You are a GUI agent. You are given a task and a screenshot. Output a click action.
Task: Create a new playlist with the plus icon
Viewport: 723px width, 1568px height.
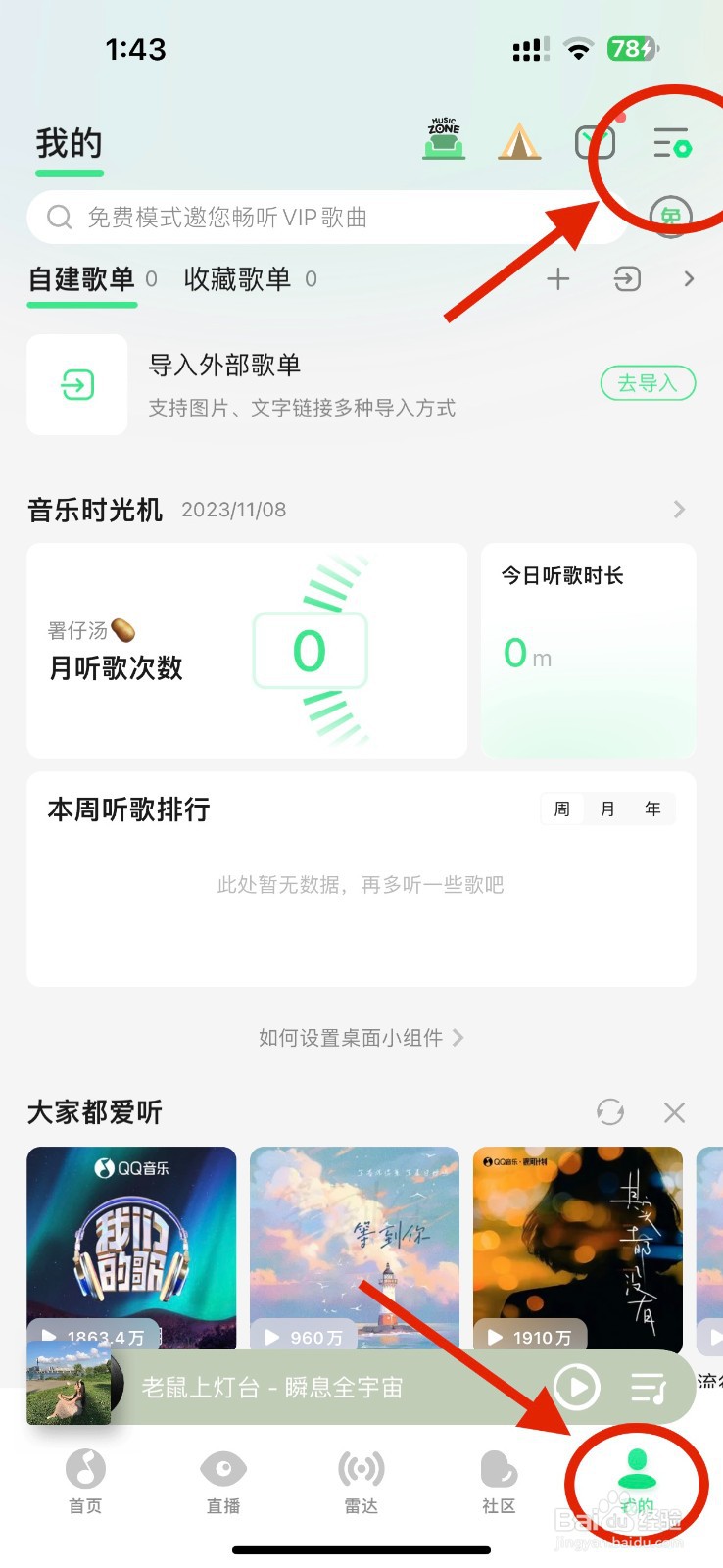coord(558,279)
